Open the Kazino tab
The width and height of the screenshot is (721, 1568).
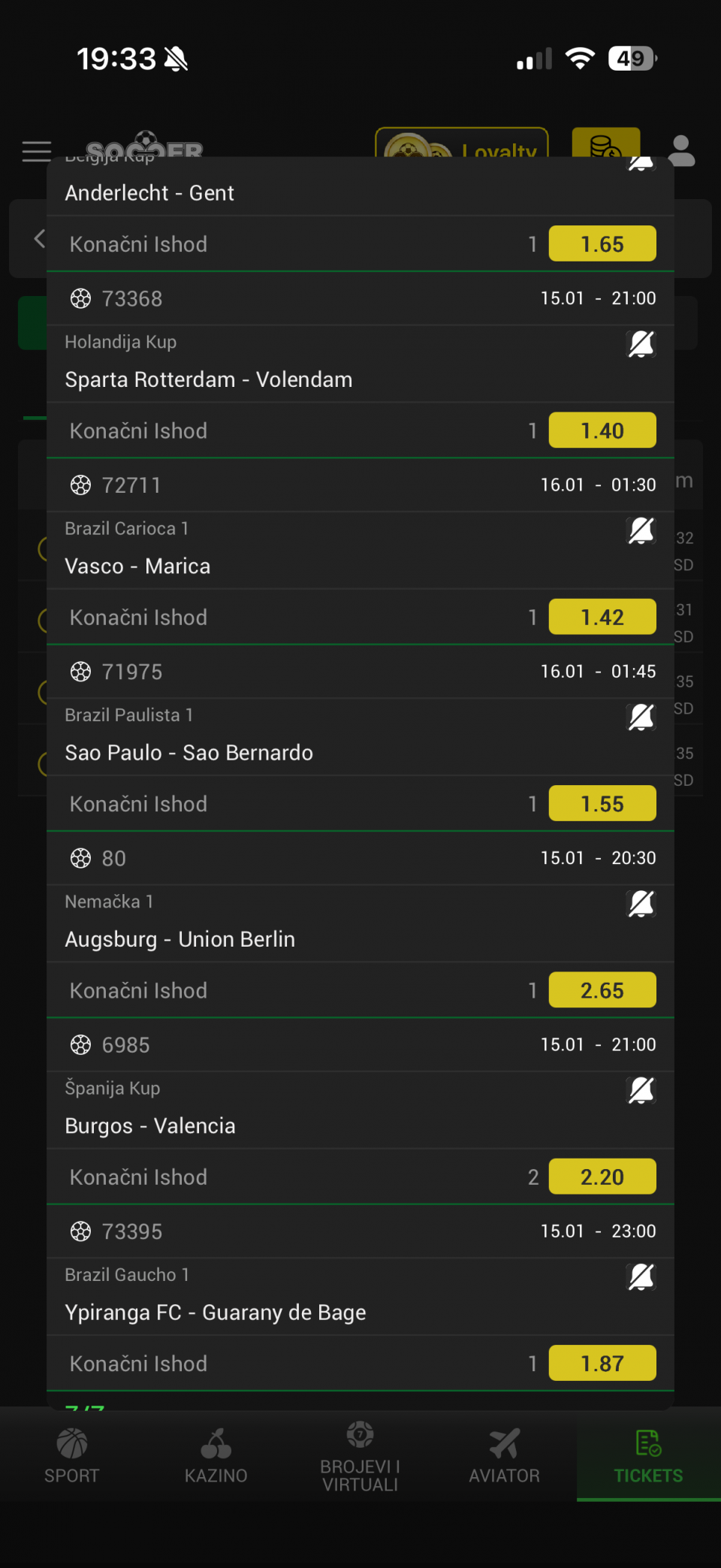coord(216,1456)
